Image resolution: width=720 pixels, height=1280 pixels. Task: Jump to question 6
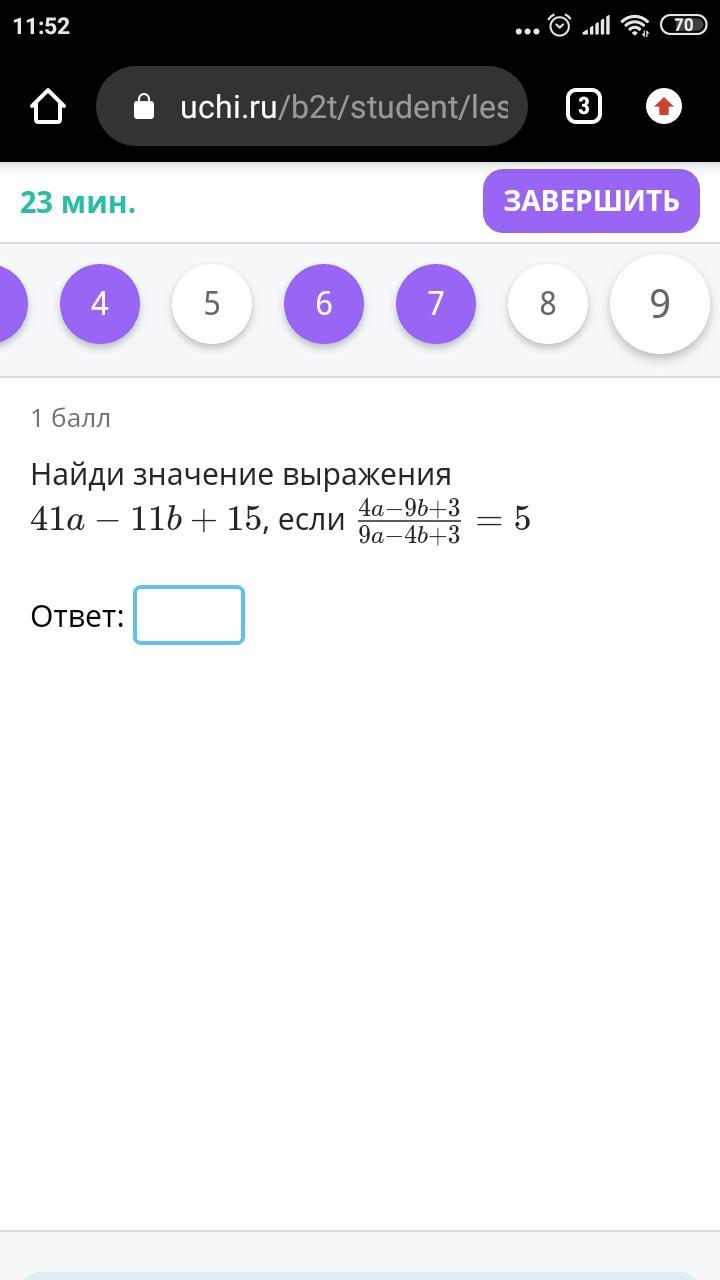click(324, 303)
